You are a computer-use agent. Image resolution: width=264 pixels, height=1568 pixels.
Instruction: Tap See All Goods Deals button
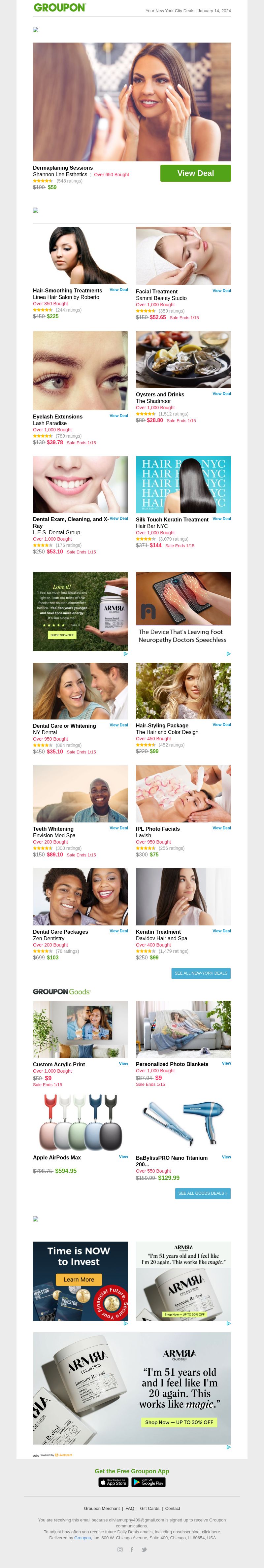point(203,1193)
